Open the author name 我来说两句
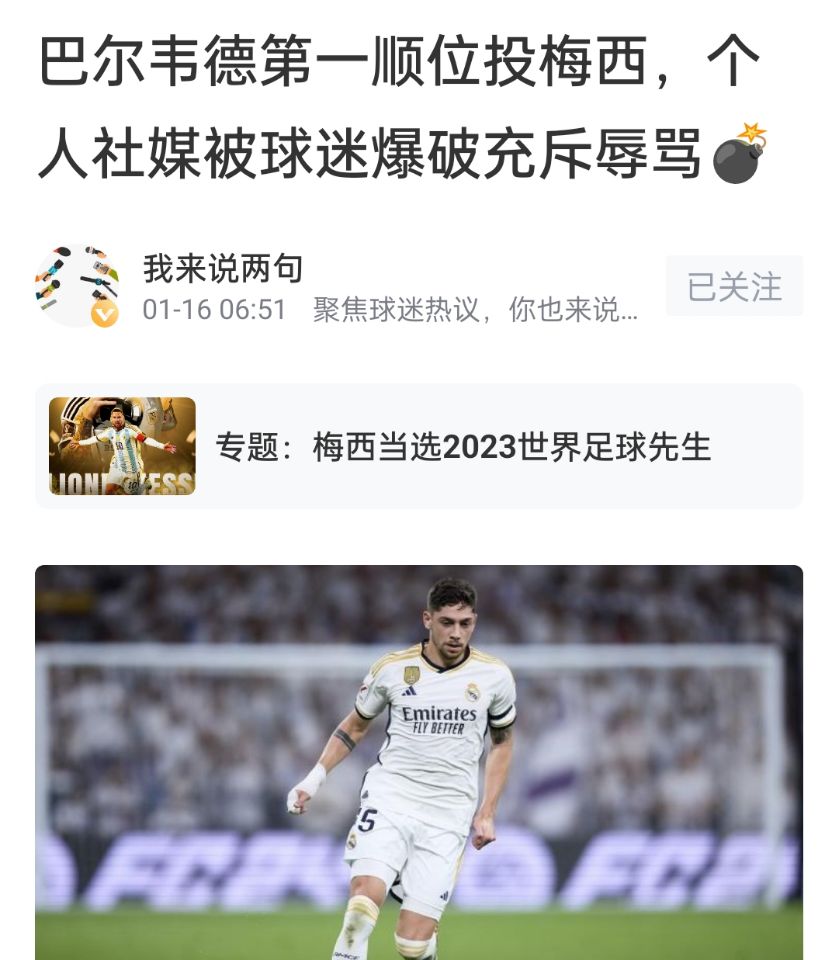 coord(222,268)
